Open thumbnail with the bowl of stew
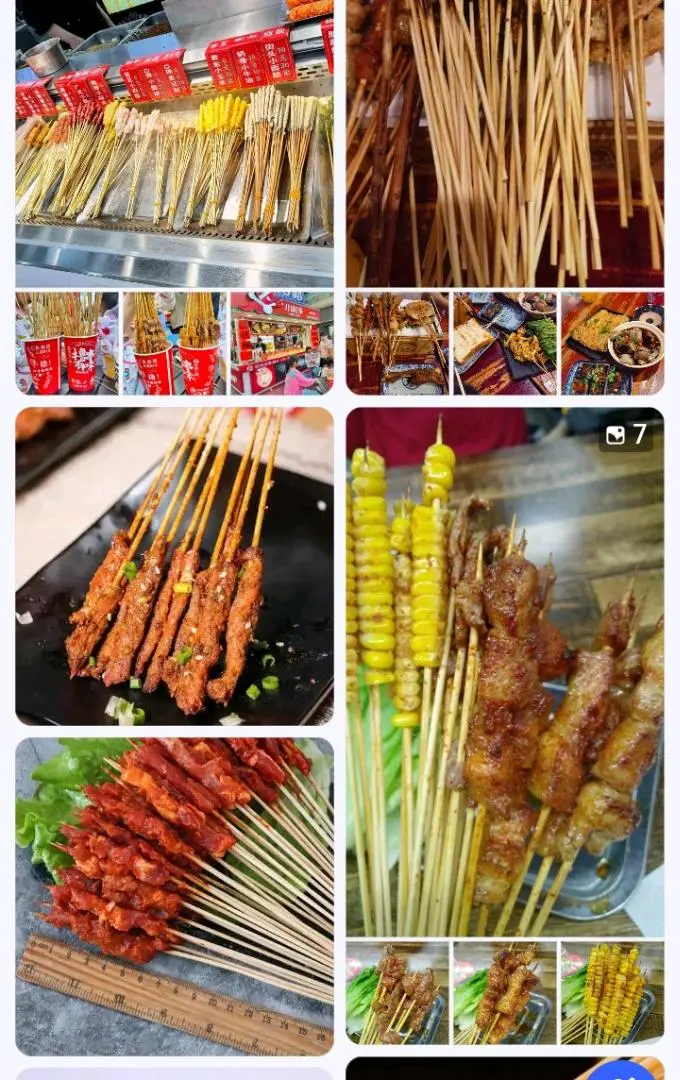The image size is (680, 1080). click(612, 343)
